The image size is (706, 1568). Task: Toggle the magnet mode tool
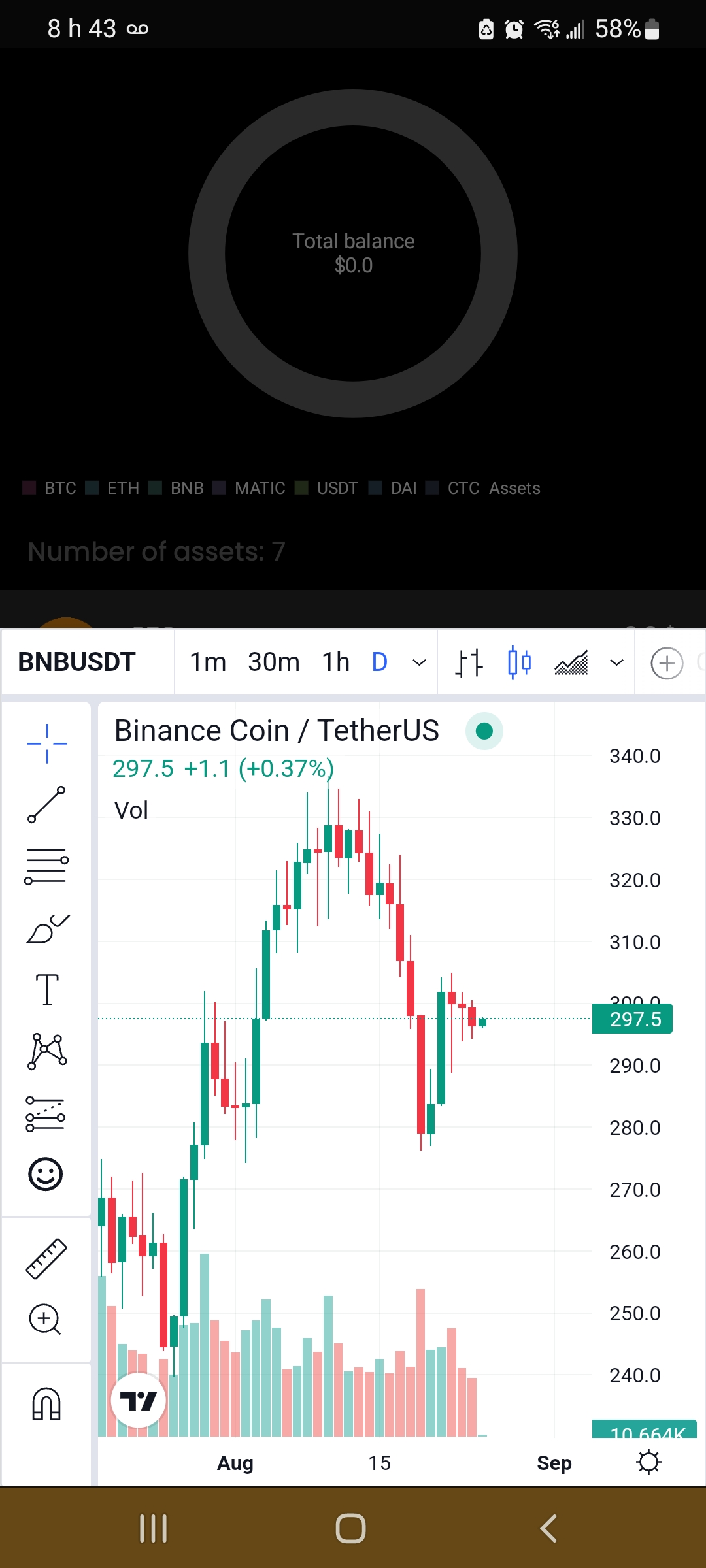click(46, 1404)
